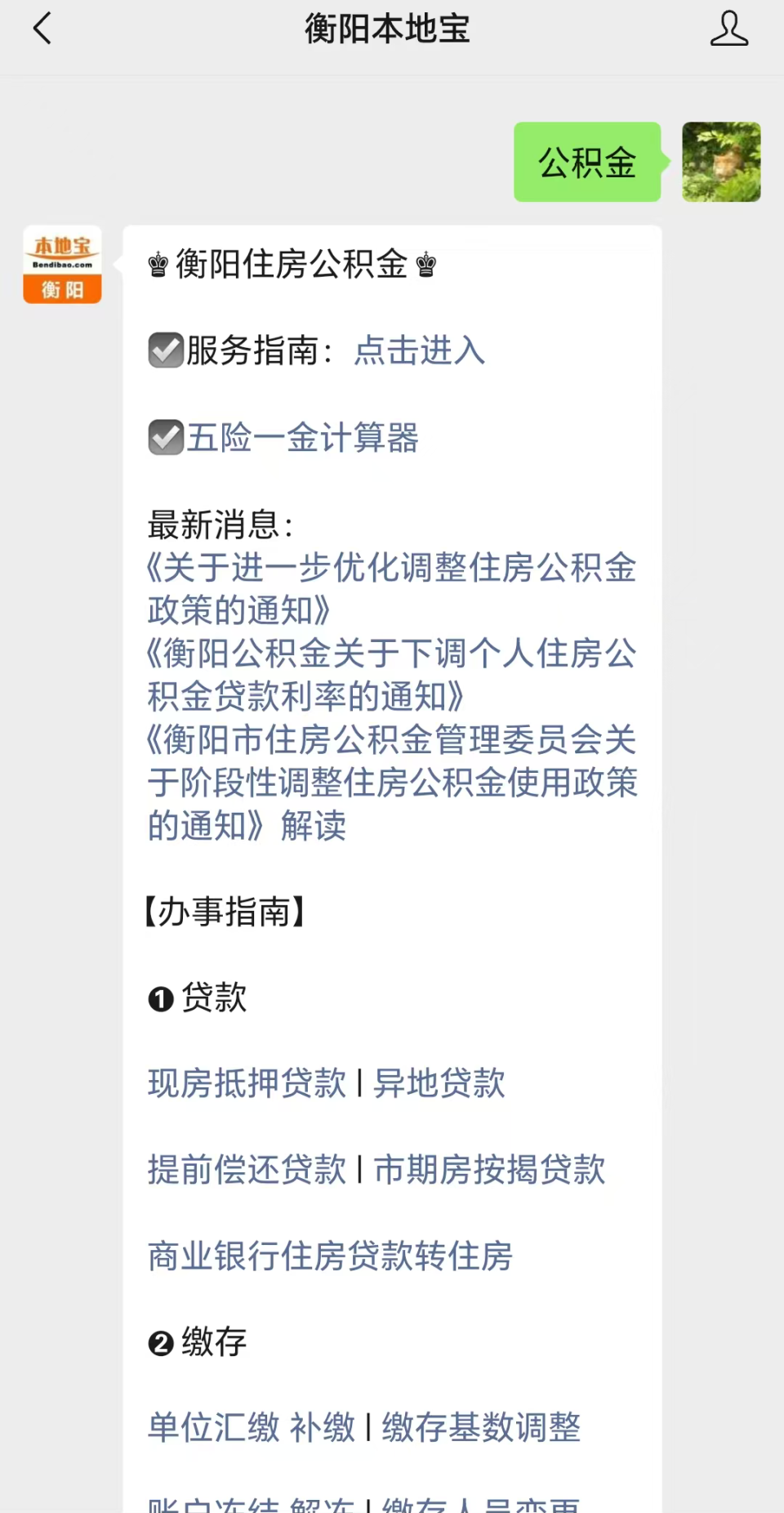Open the 缴存基数调整 guide
Image resolution: width=784 pixels, height=1513 pixels.
click(x=480, y=1428)
